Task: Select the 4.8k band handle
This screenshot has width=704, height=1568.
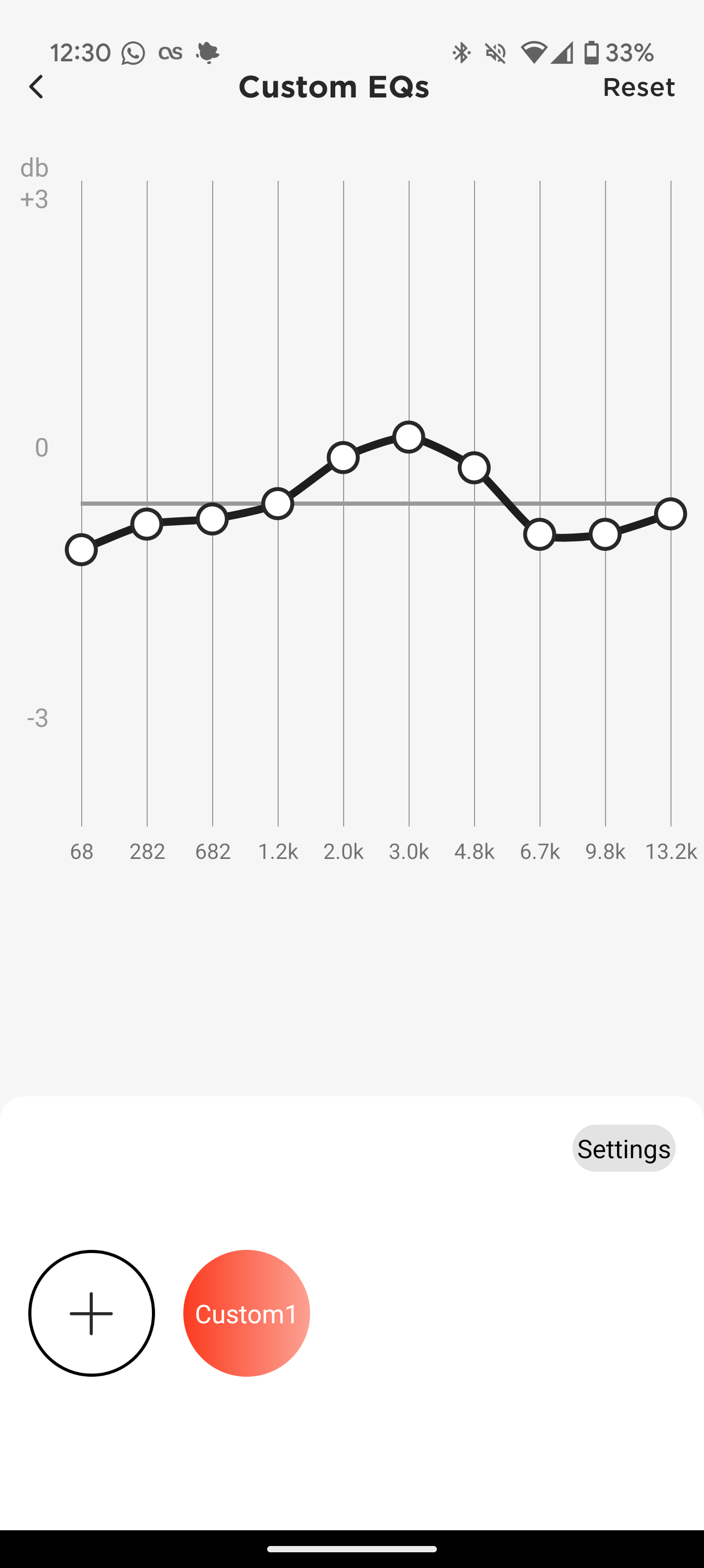Action: pyautogui.click(x=475, y=467)
